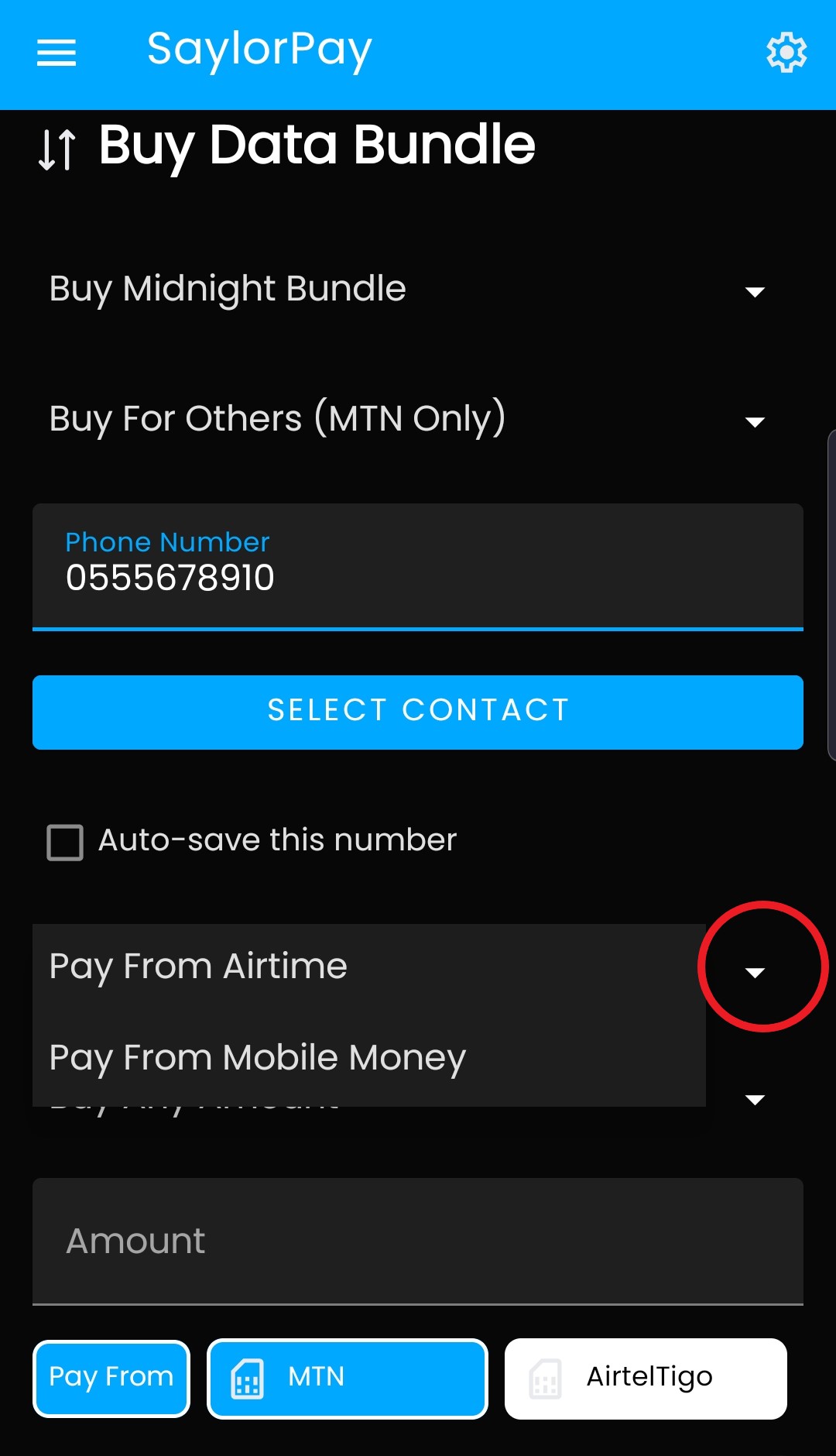The width and height of the screenshot is (836, 1456).
Task: Tap the Pay From button
Action: [111, 1379]
